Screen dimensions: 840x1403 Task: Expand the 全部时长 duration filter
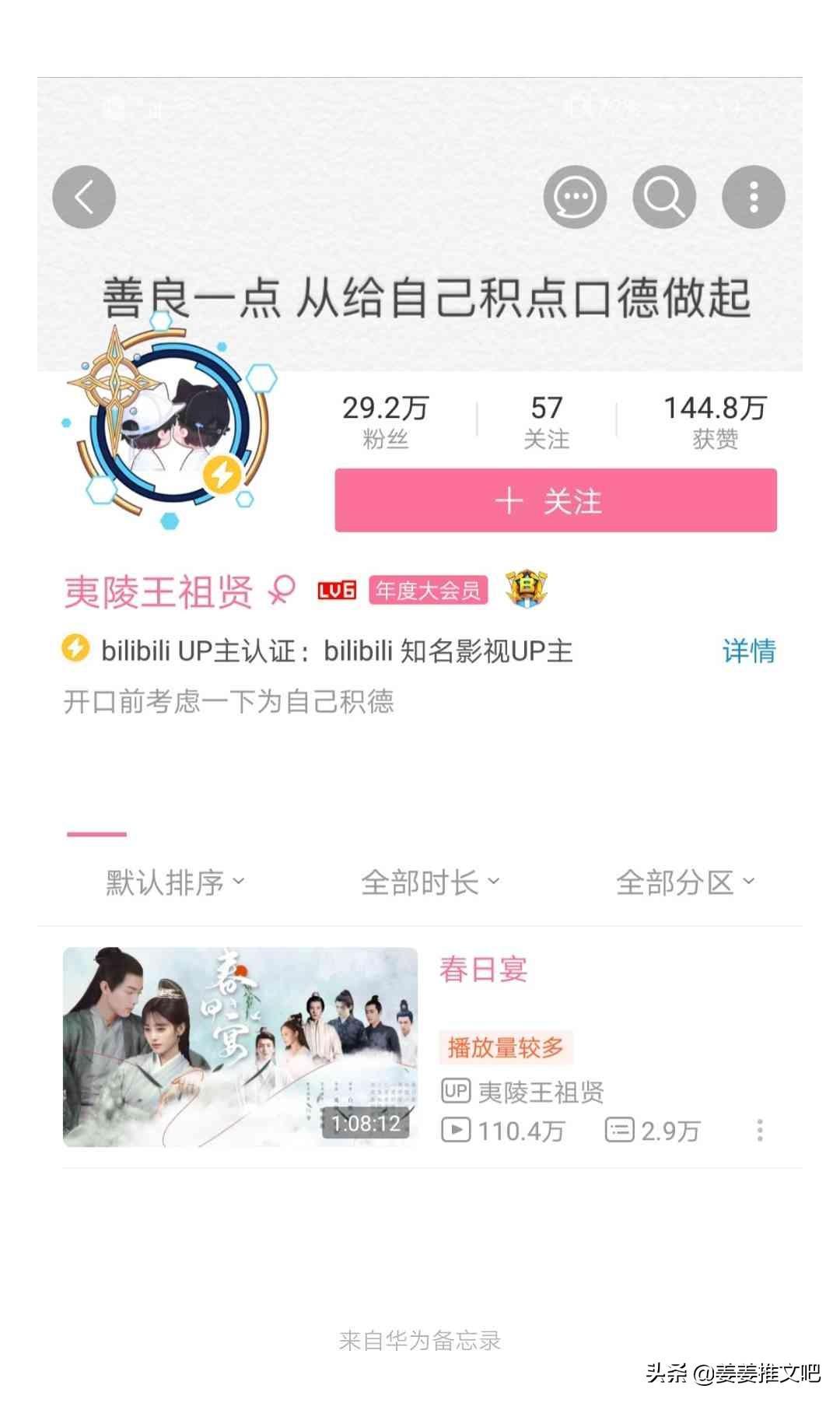(x=429, y=882)
